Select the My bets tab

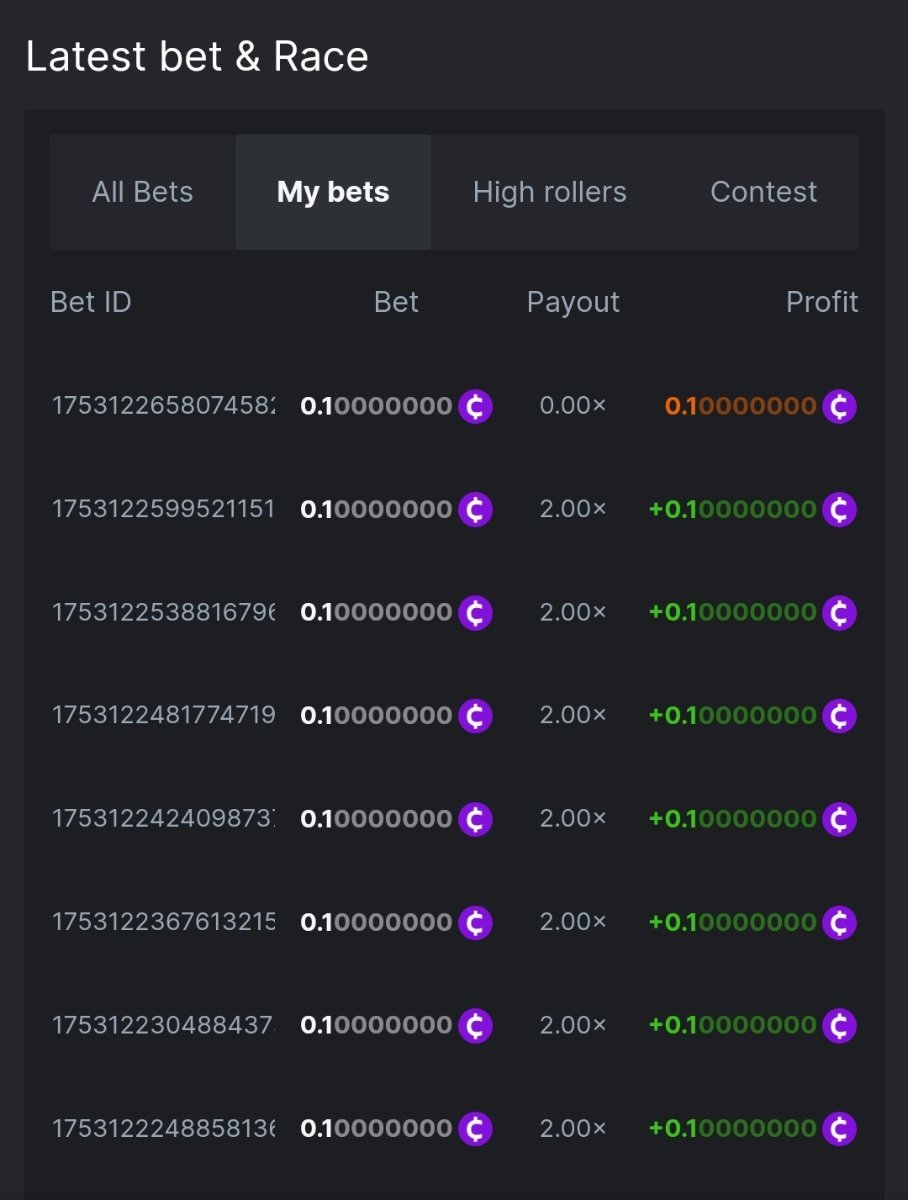click(333, 192)
